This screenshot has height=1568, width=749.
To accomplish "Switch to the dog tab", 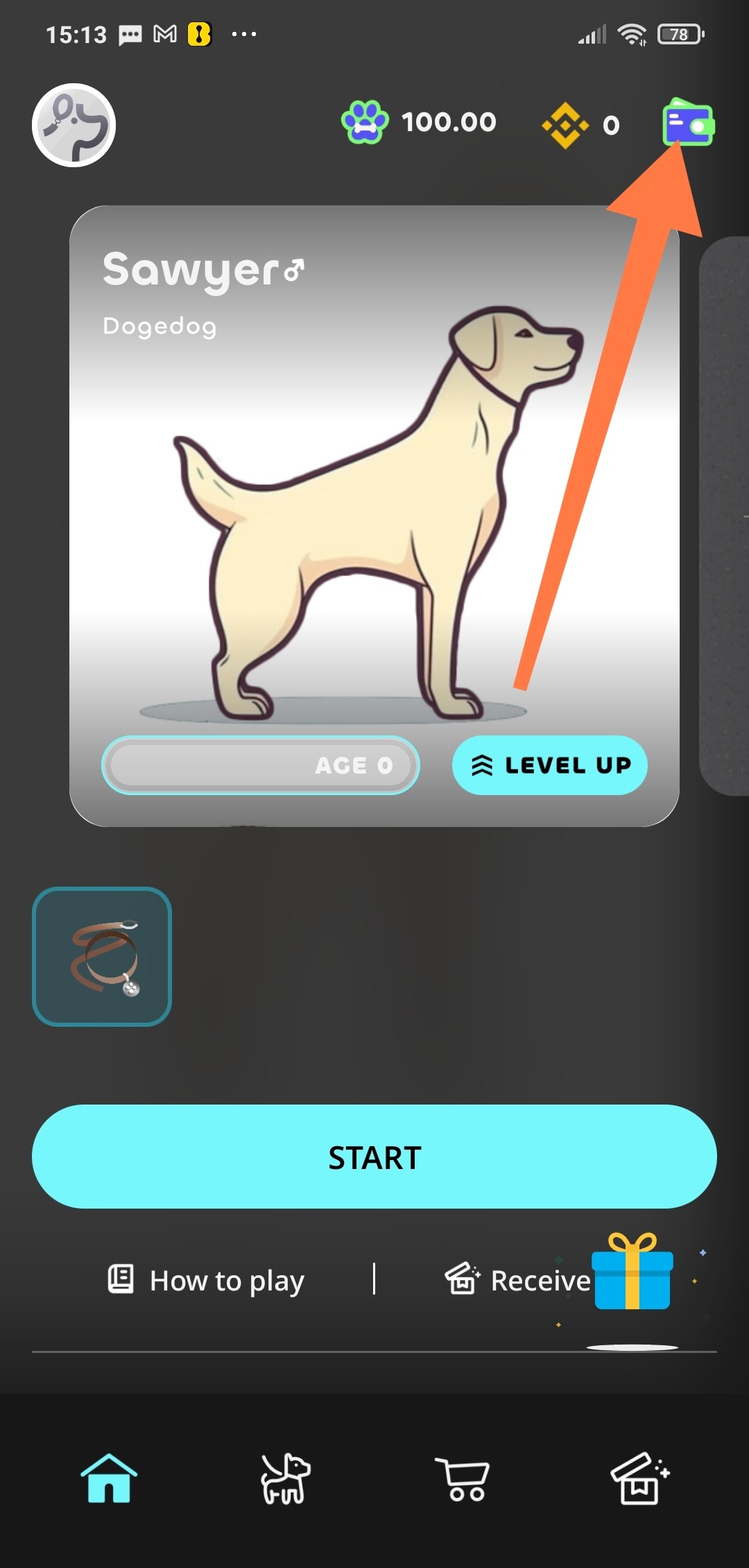I will tap(284, 1478).
